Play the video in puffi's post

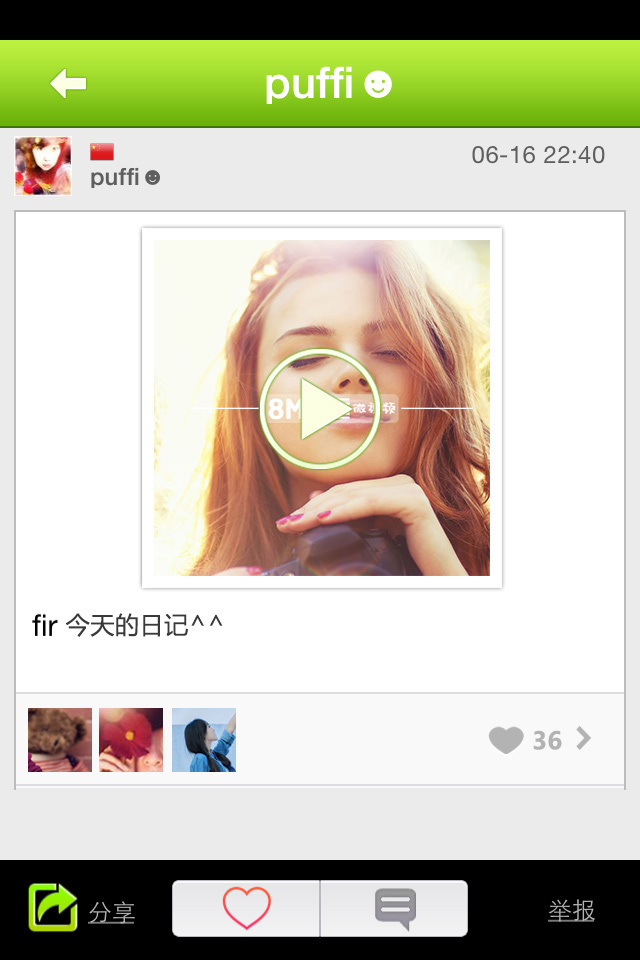[x=320, y=409]
